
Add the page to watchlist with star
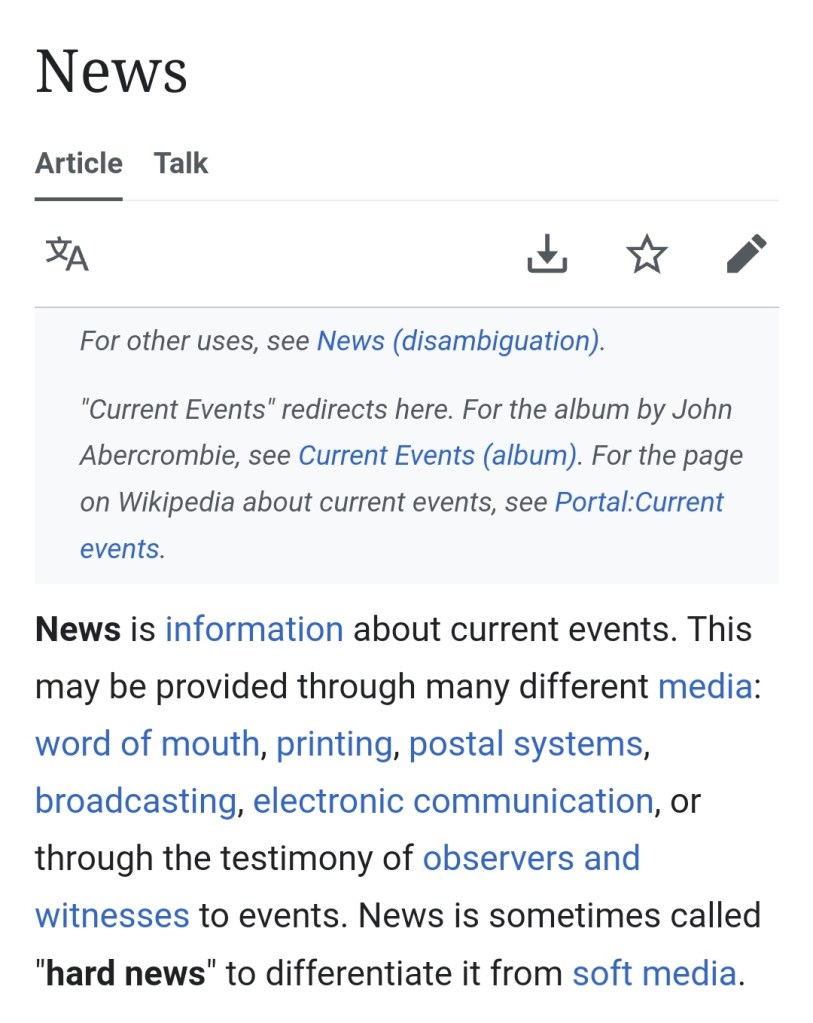646,254
